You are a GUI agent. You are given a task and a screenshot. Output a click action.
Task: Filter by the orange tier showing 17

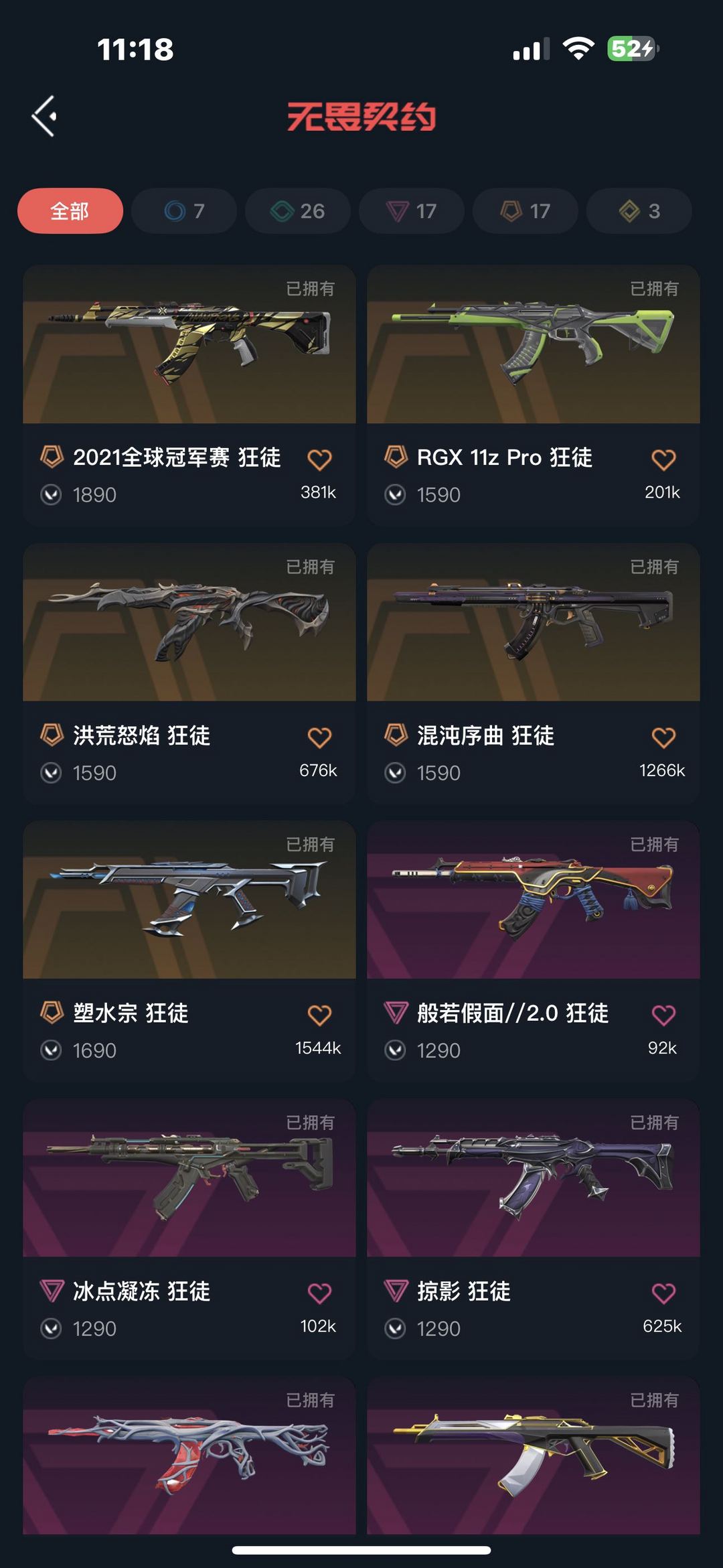click(x=526, y=211)
